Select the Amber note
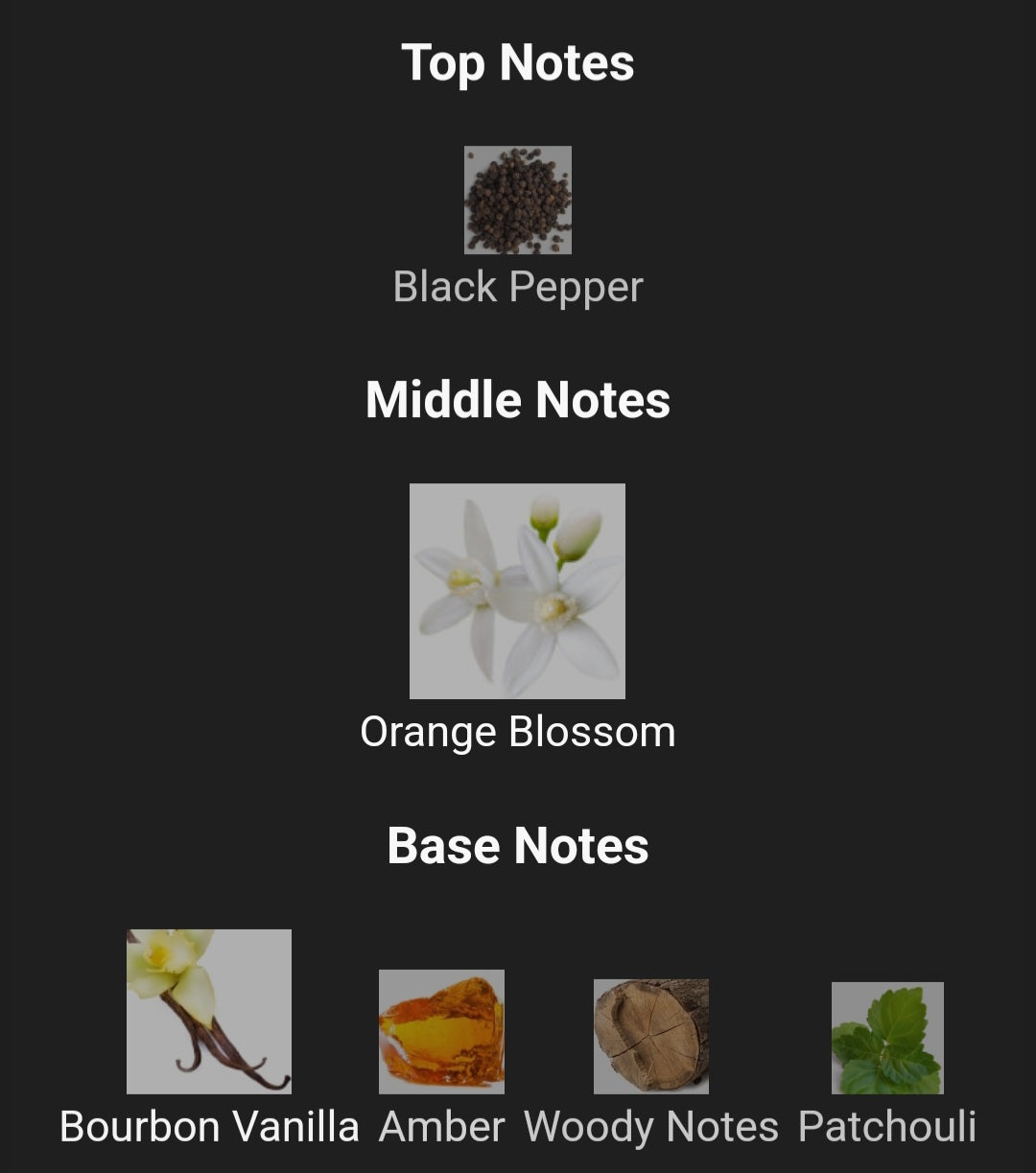The image size is (1036, 1173). [x=441, y=1032]
